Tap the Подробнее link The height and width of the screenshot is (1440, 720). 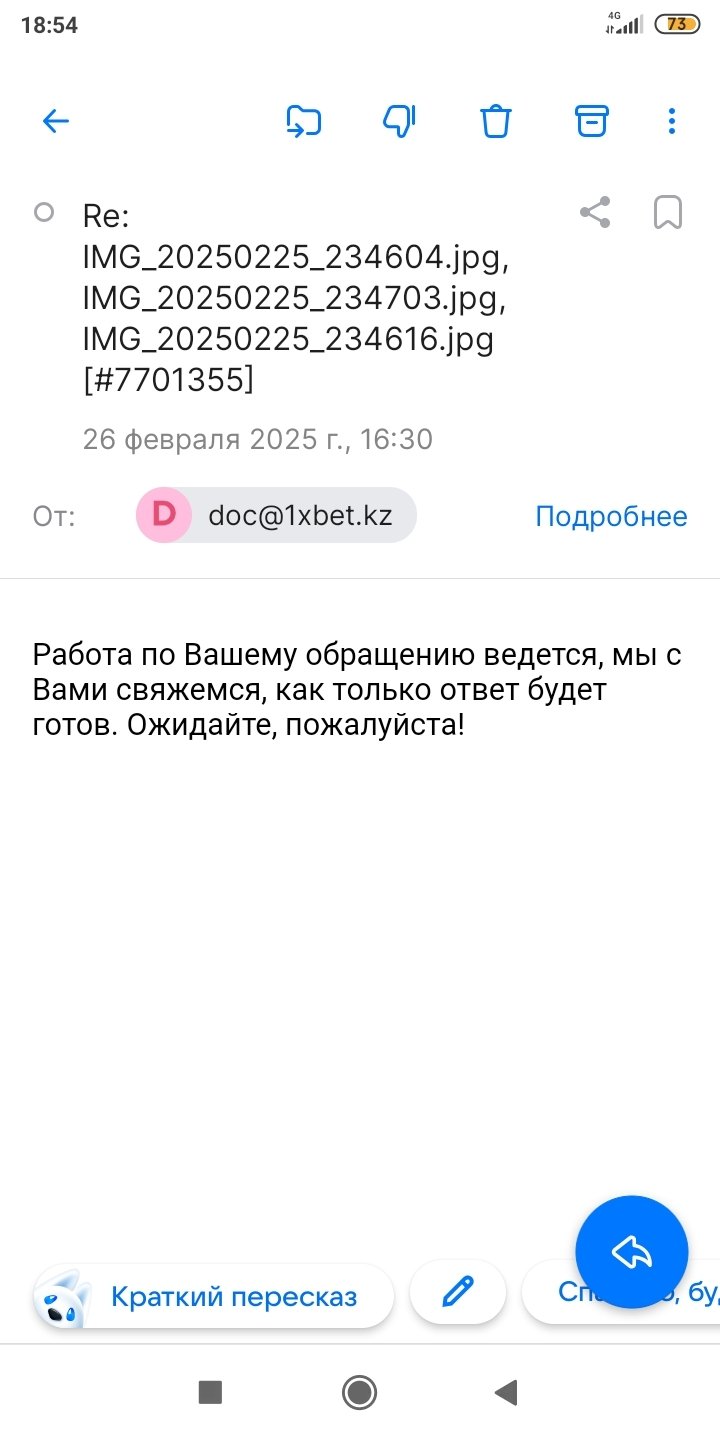tap(611, 516)
